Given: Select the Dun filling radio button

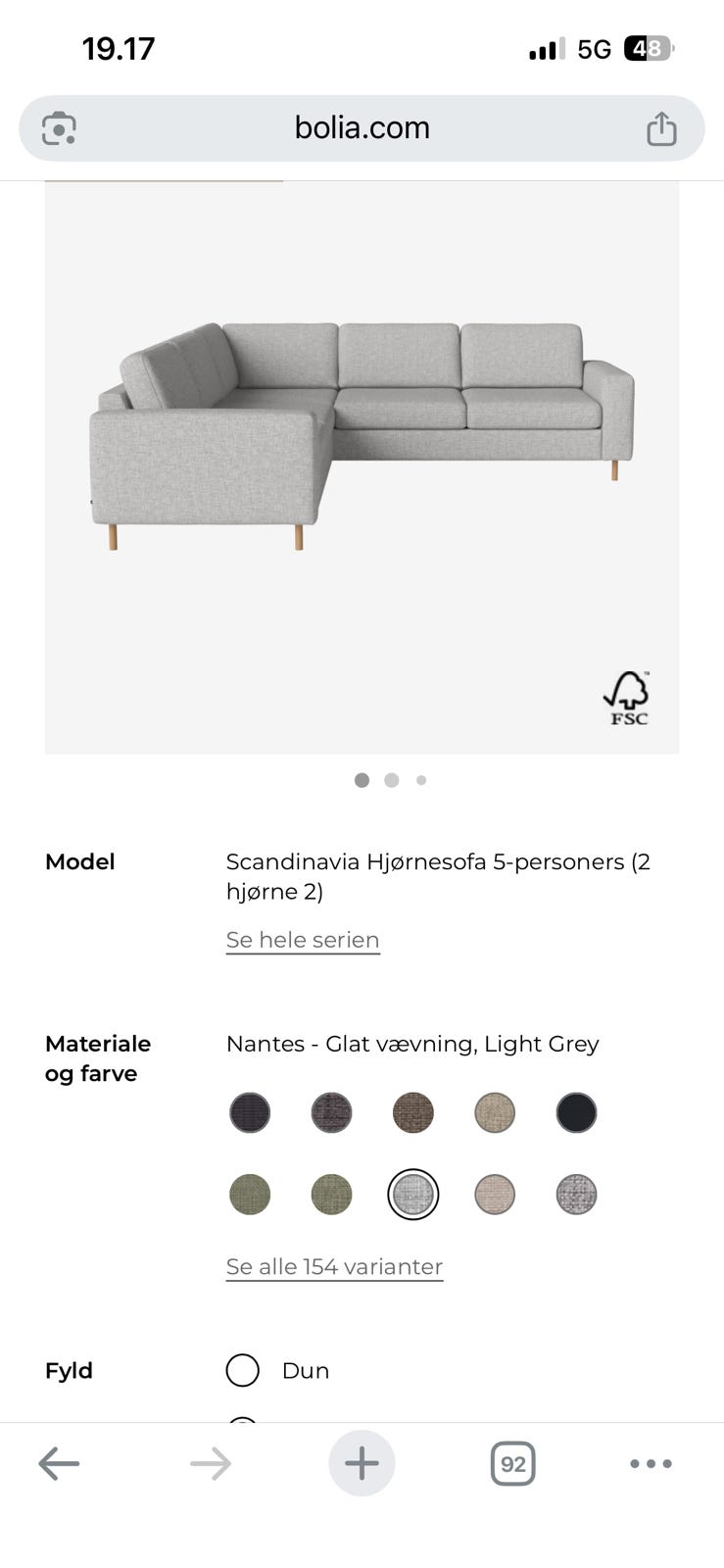Looking at the screenshot, I should 242,1370.
